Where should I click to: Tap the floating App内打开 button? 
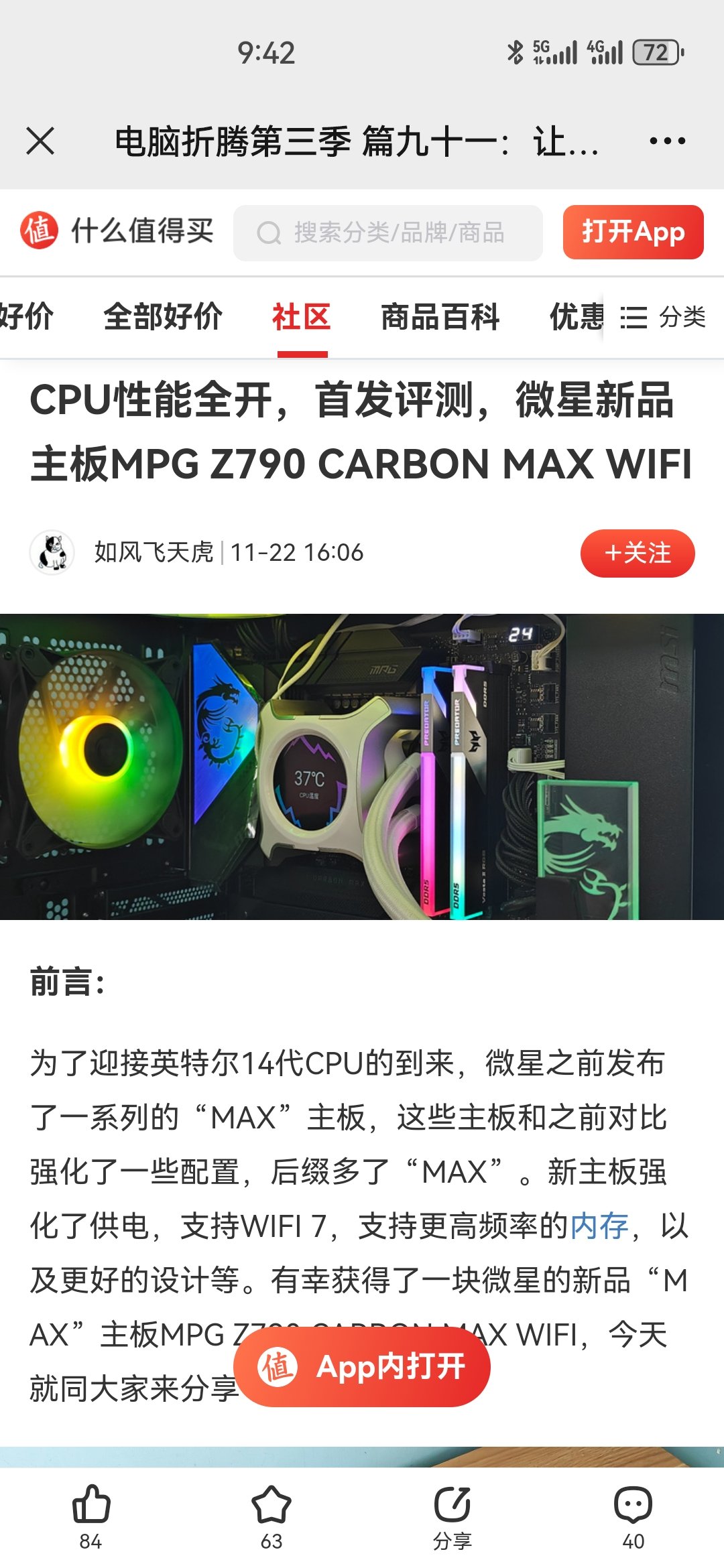pos(362,1367)
